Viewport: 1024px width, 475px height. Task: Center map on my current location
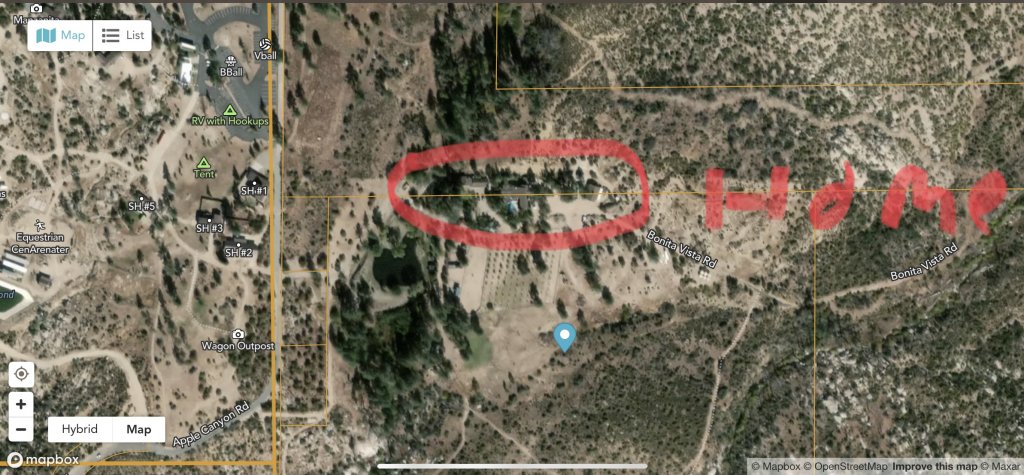[x=20, y=376]
